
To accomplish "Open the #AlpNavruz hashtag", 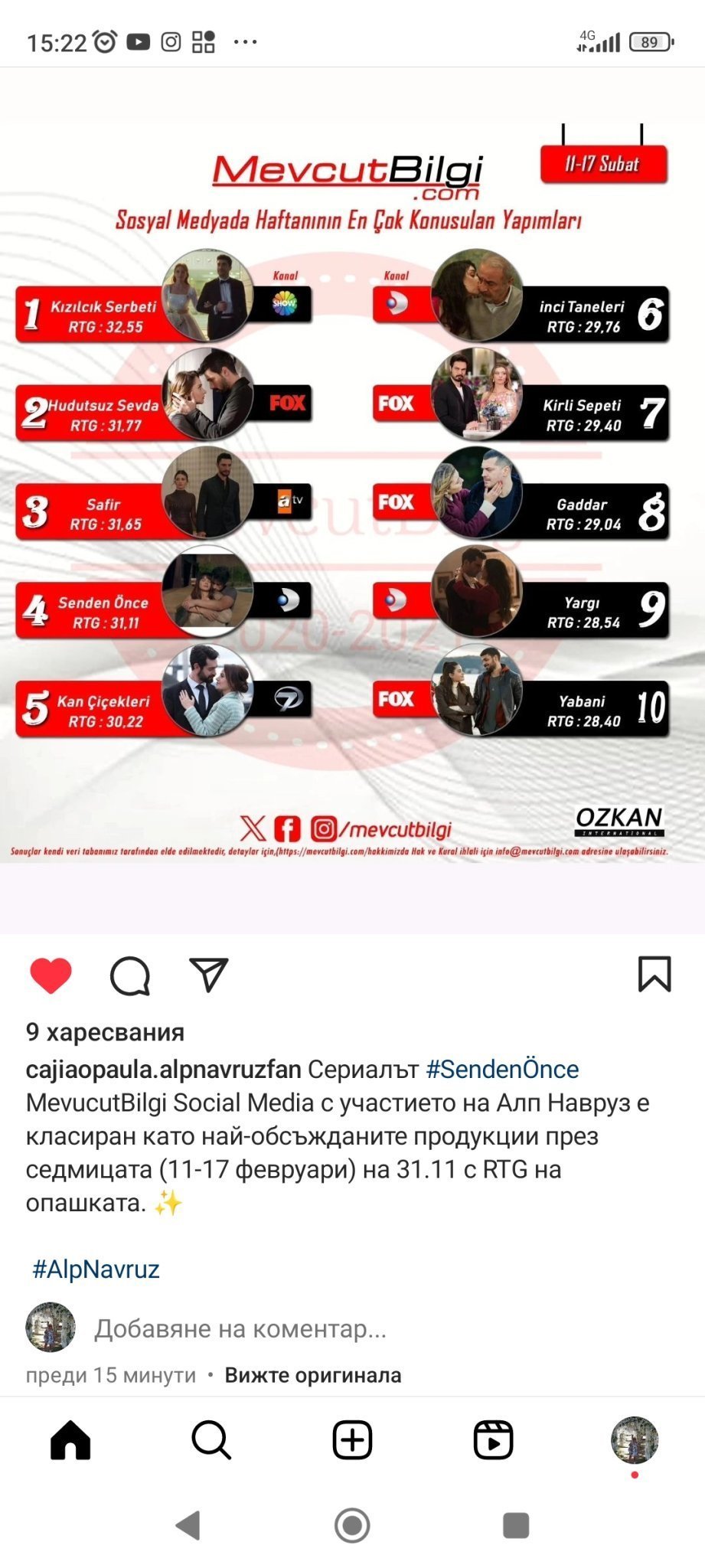I will pyautogui.click(x=96, y=1269).
